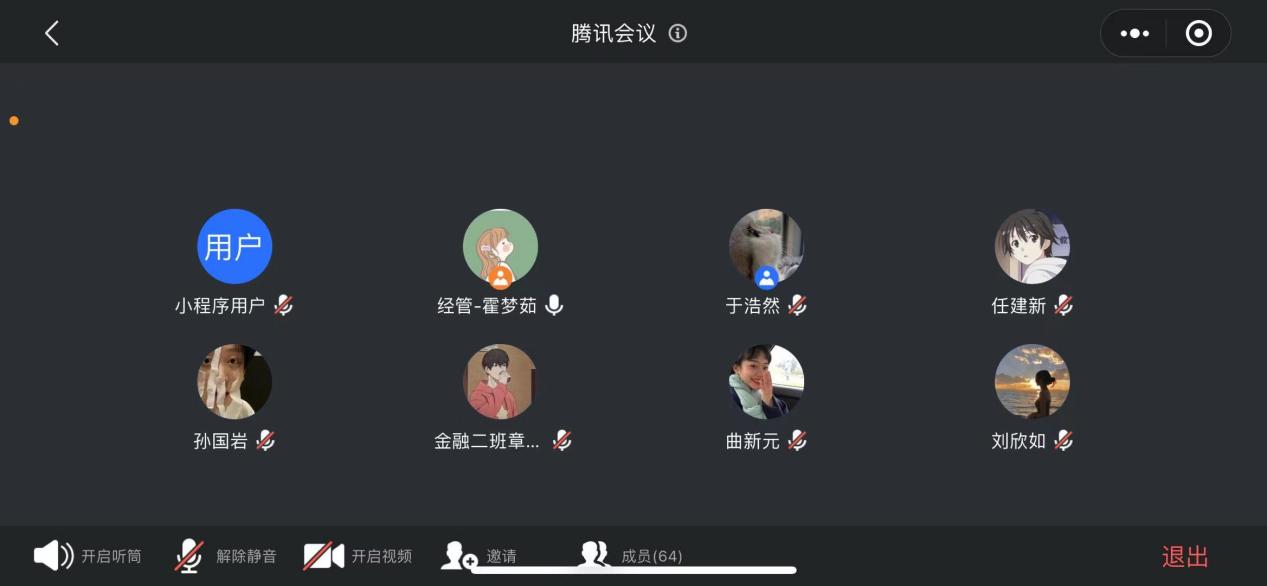Select participant 小程序用户
Screen dimensions: 1267x586
pos(234,247)
